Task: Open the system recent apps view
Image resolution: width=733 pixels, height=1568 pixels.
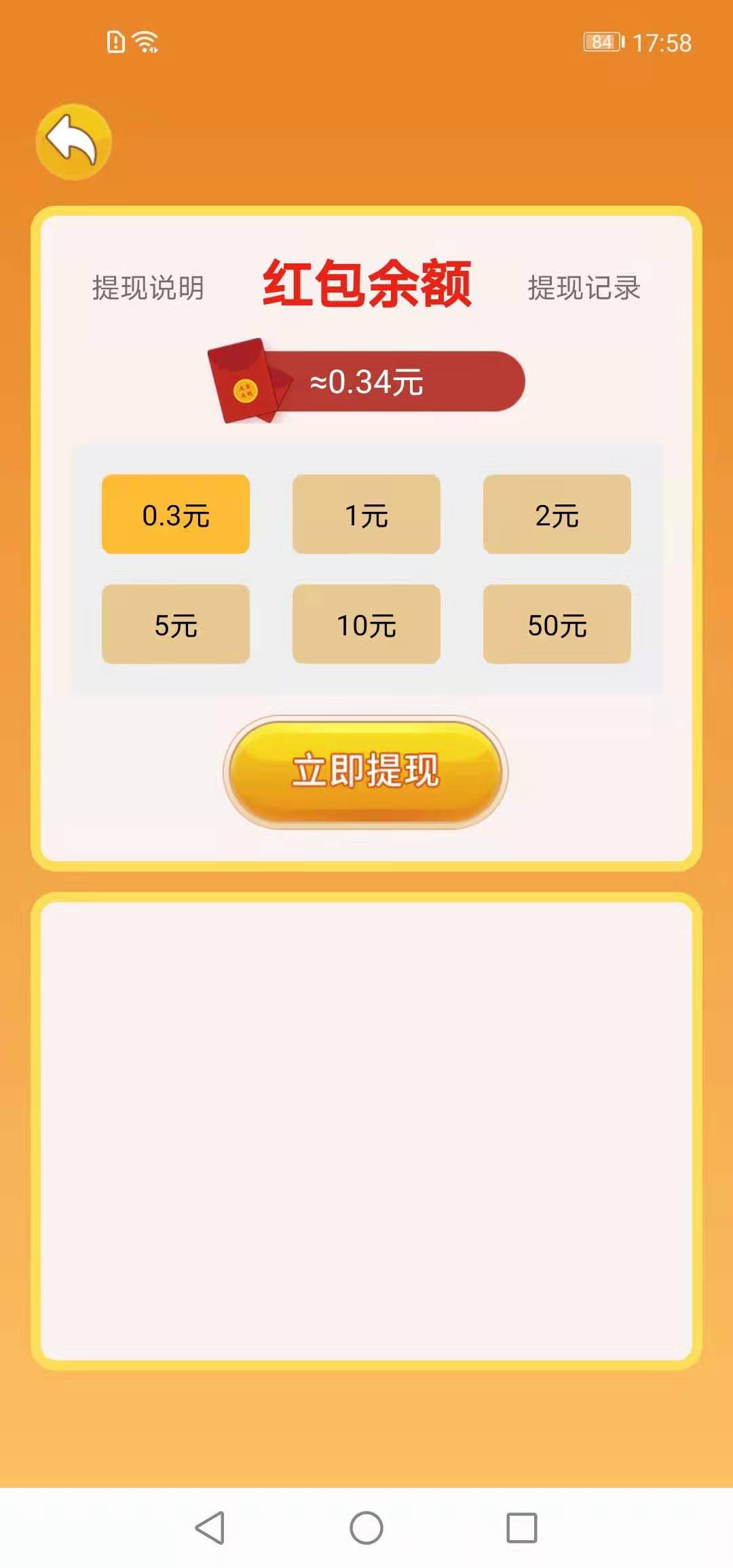Action: point(522,1528)
